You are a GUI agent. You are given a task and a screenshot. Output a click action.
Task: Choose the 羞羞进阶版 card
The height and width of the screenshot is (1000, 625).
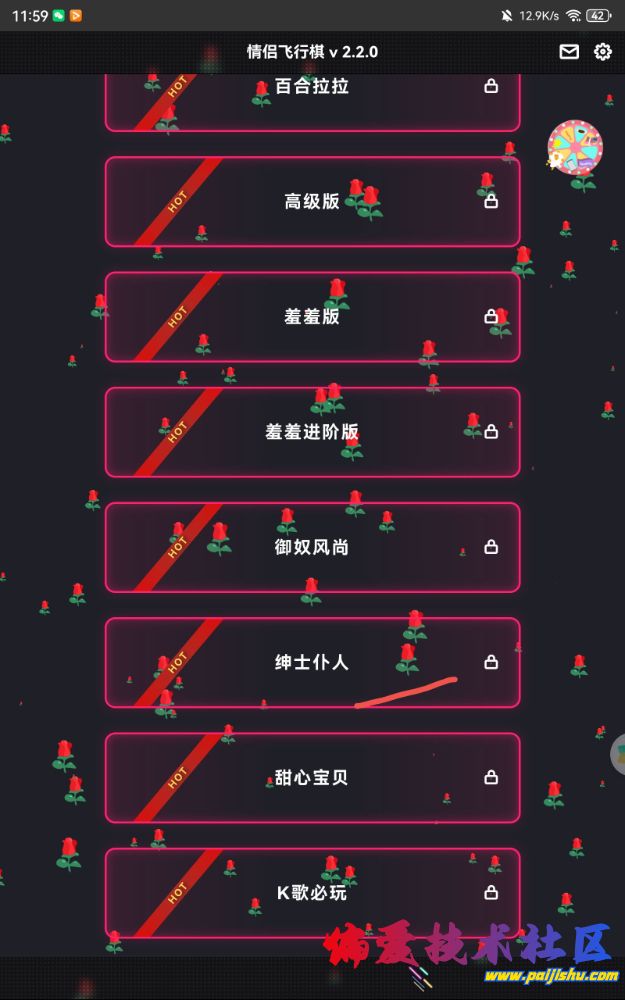[x=313, y=432]
